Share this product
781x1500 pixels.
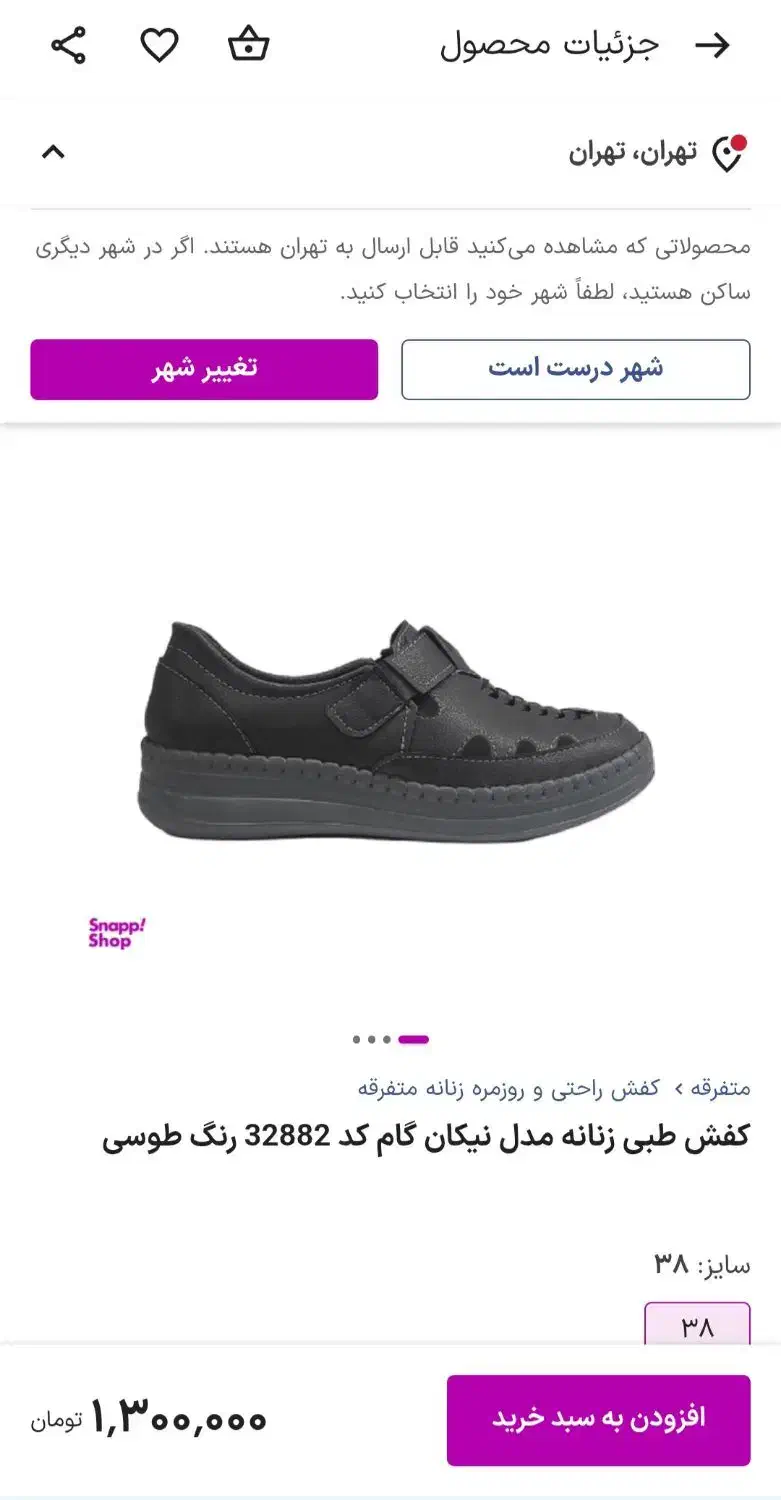point(68,46)
